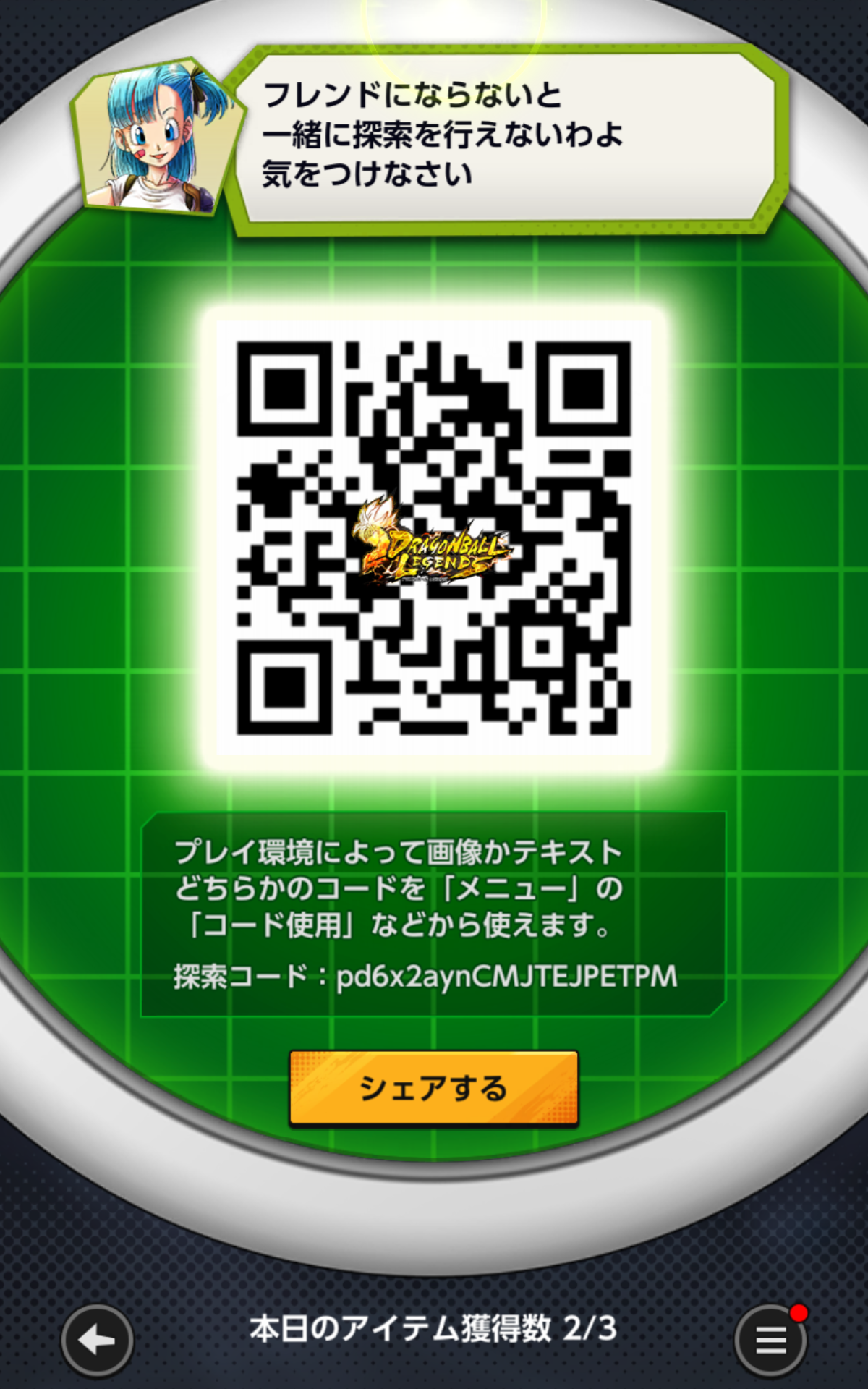
Task: Go back with the arrow button
Action: coord(97,1341)
